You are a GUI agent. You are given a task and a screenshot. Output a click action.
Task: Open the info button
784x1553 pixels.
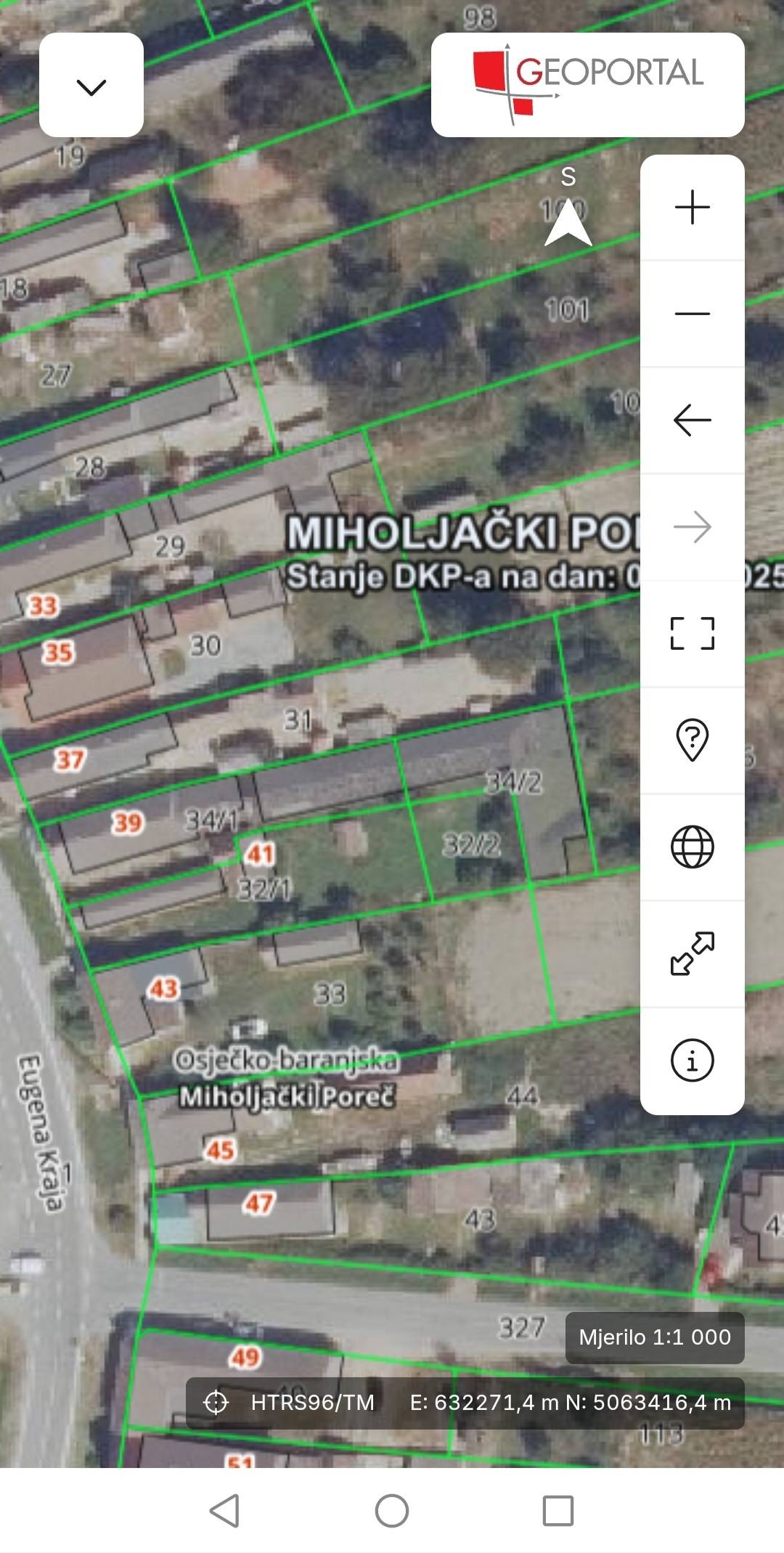tap(692, 1060)
